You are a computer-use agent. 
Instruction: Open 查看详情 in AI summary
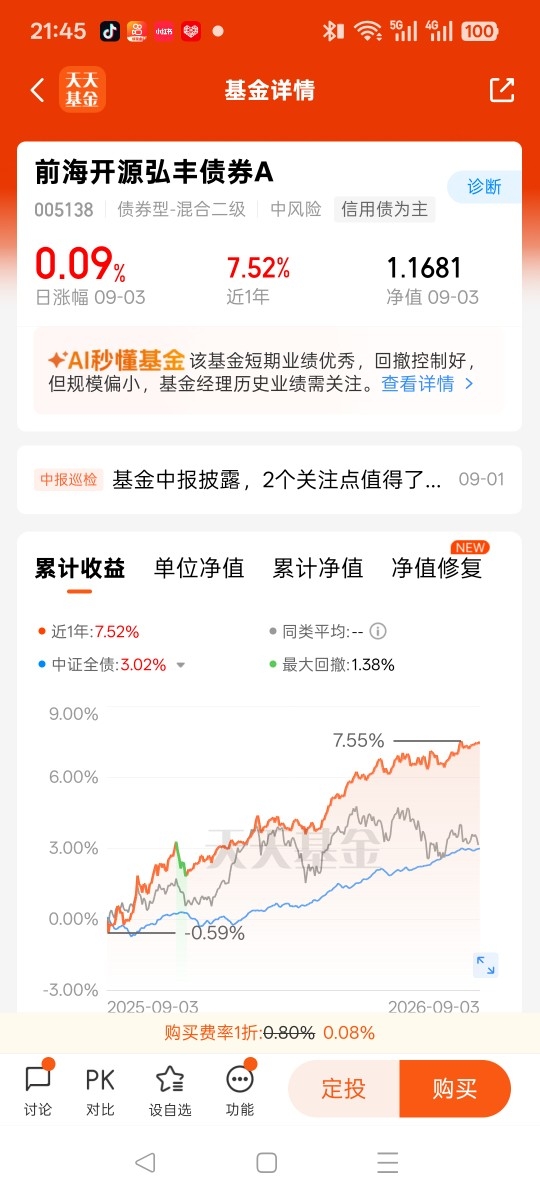pyautogui.click(x=428, y=384)
